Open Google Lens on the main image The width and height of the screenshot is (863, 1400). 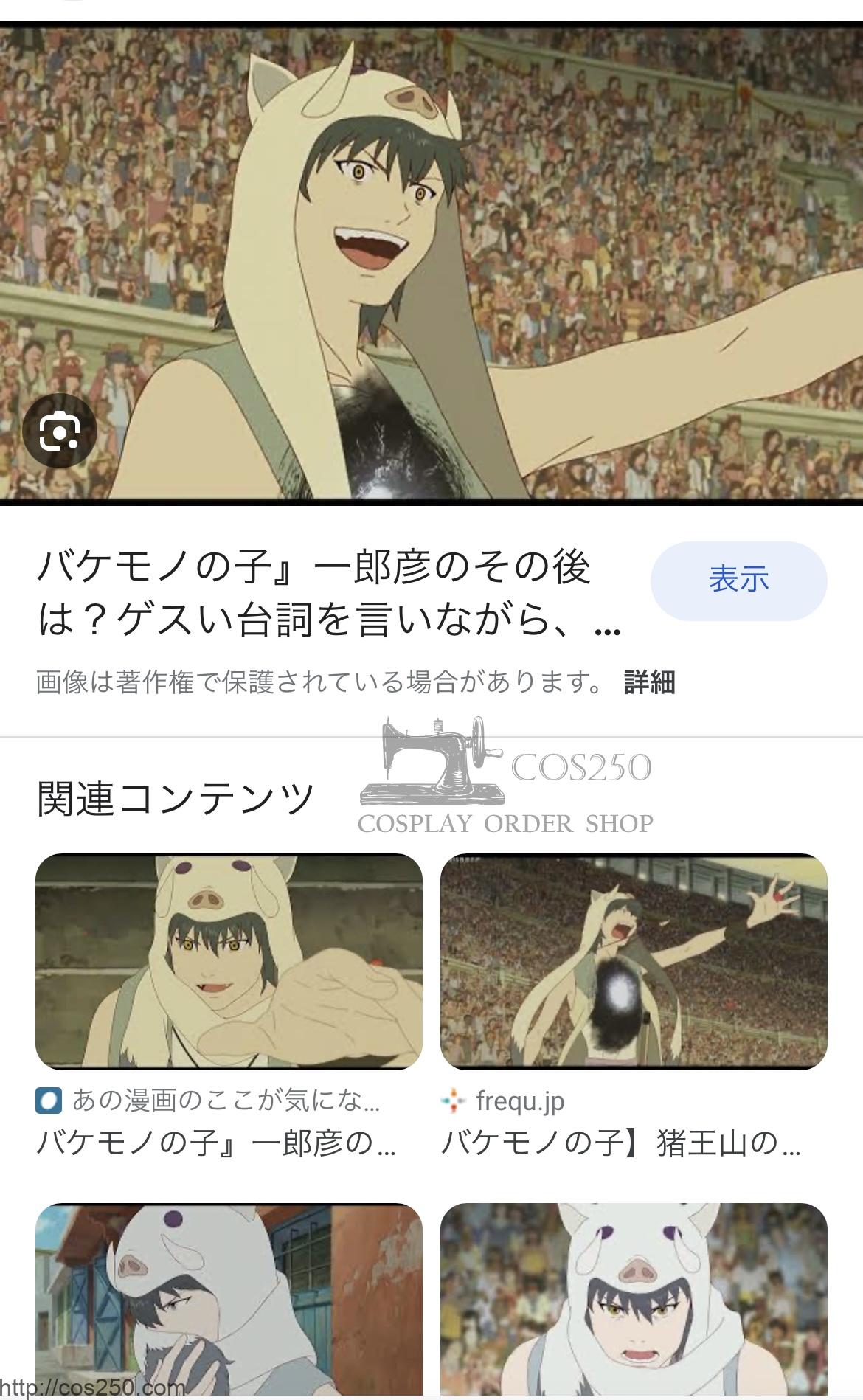[x=59, y=432]
